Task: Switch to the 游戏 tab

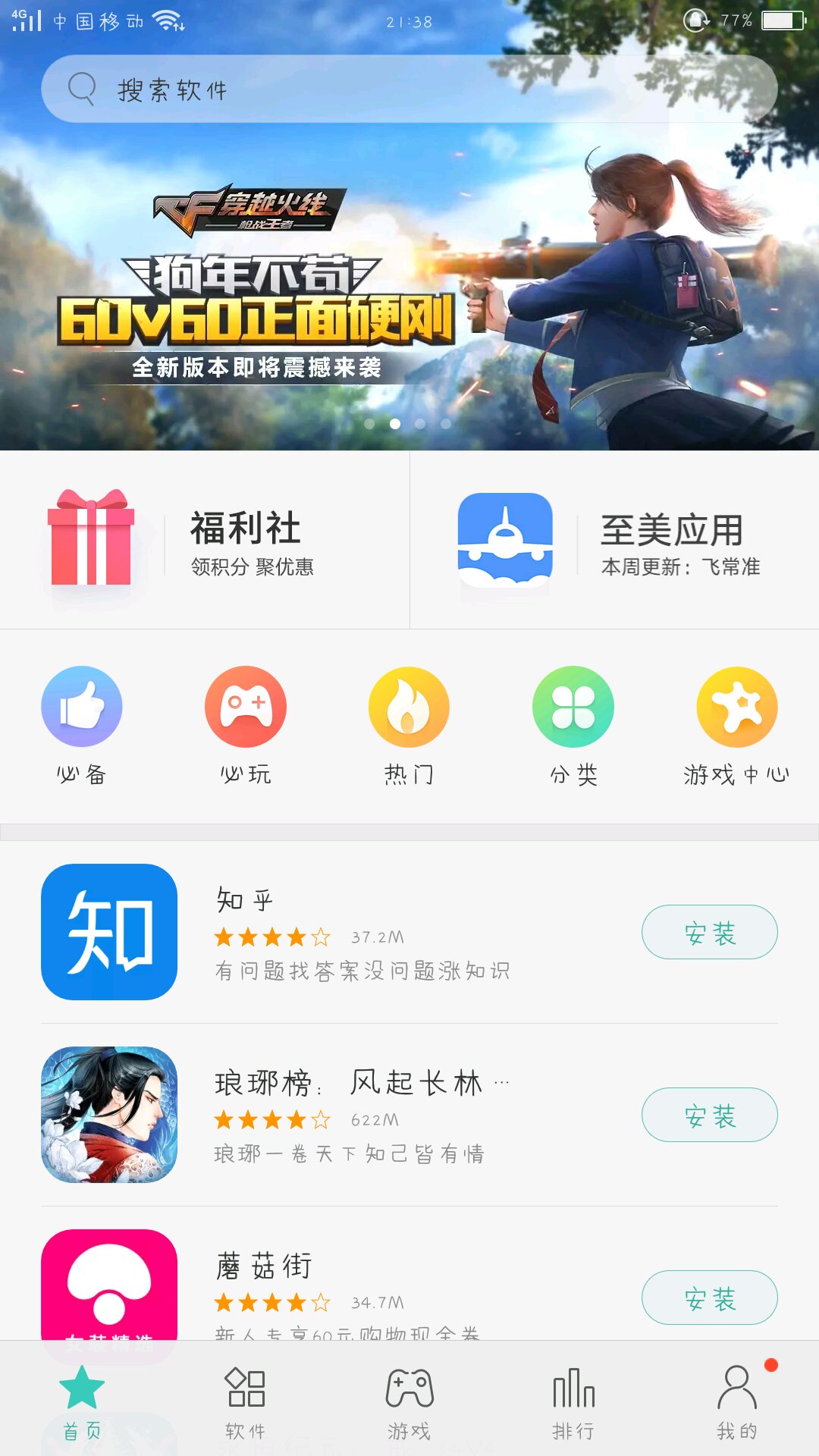Action: coord(409,1403)
